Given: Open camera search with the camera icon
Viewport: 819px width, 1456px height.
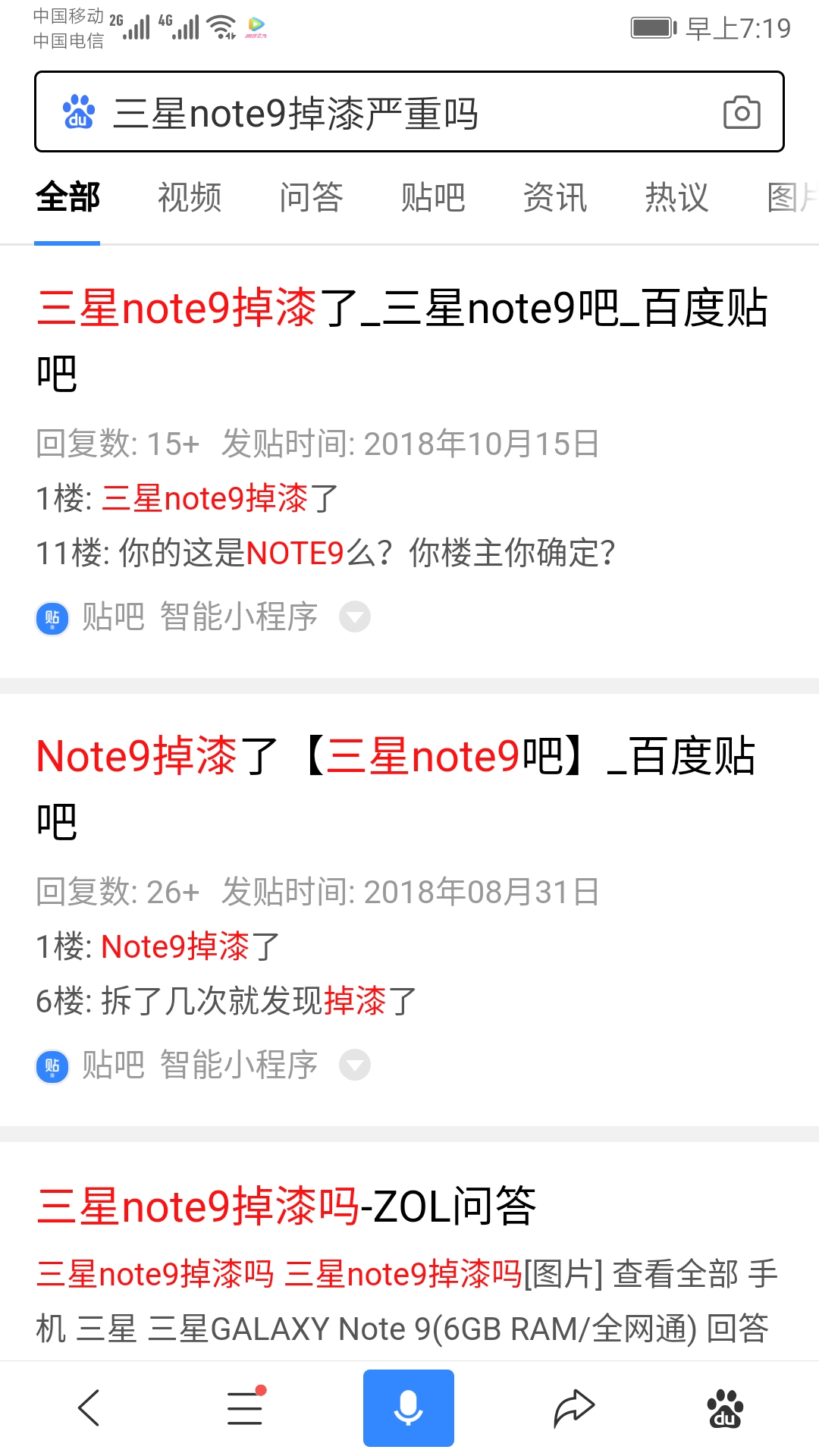Looking at the screenshot, I should [742, 113].
